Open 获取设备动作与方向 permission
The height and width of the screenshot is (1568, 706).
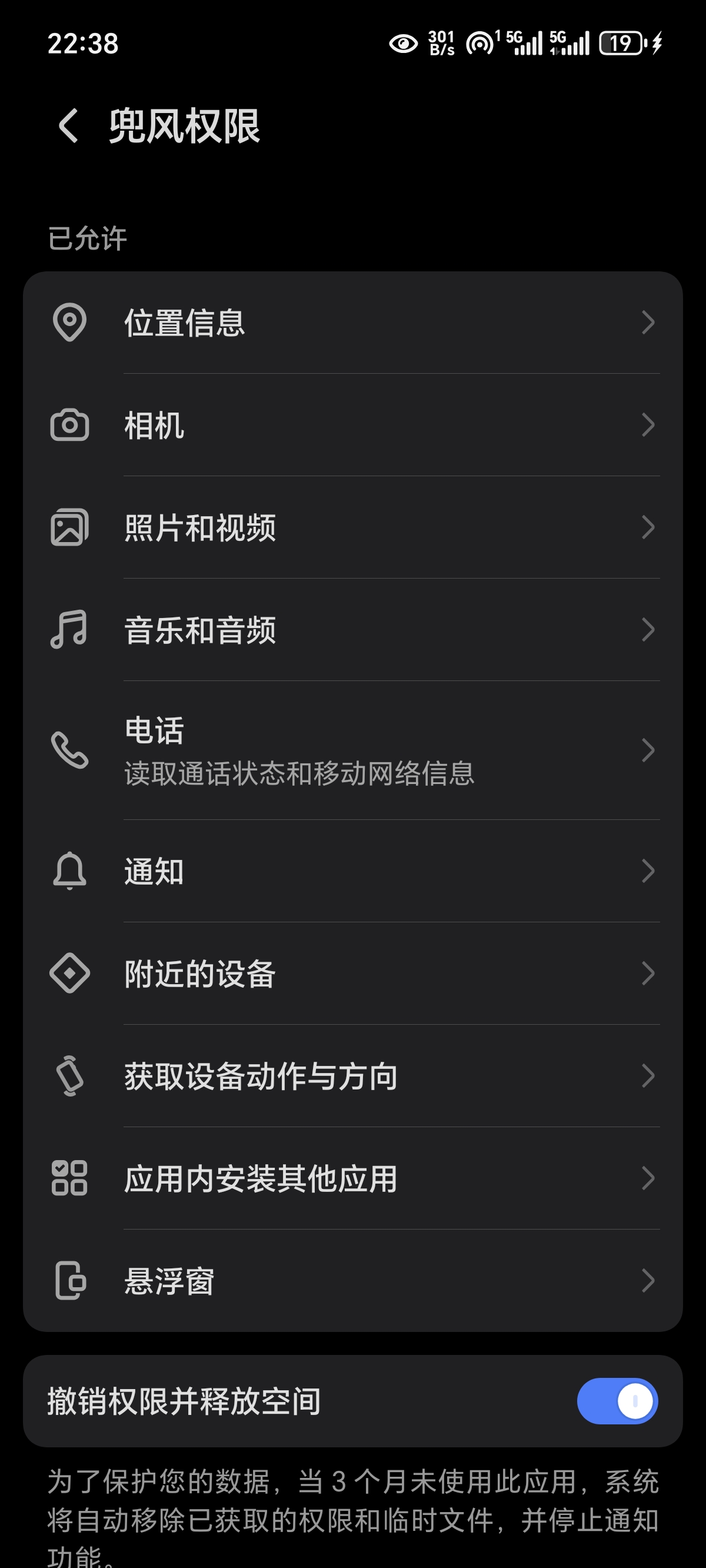coord(353,1075)
